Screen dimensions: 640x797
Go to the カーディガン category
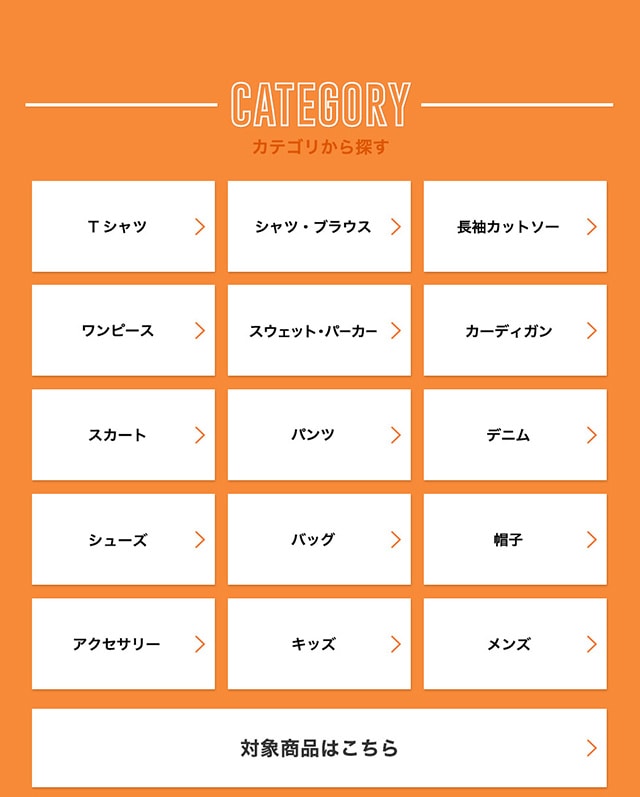(x=515, y=331)
